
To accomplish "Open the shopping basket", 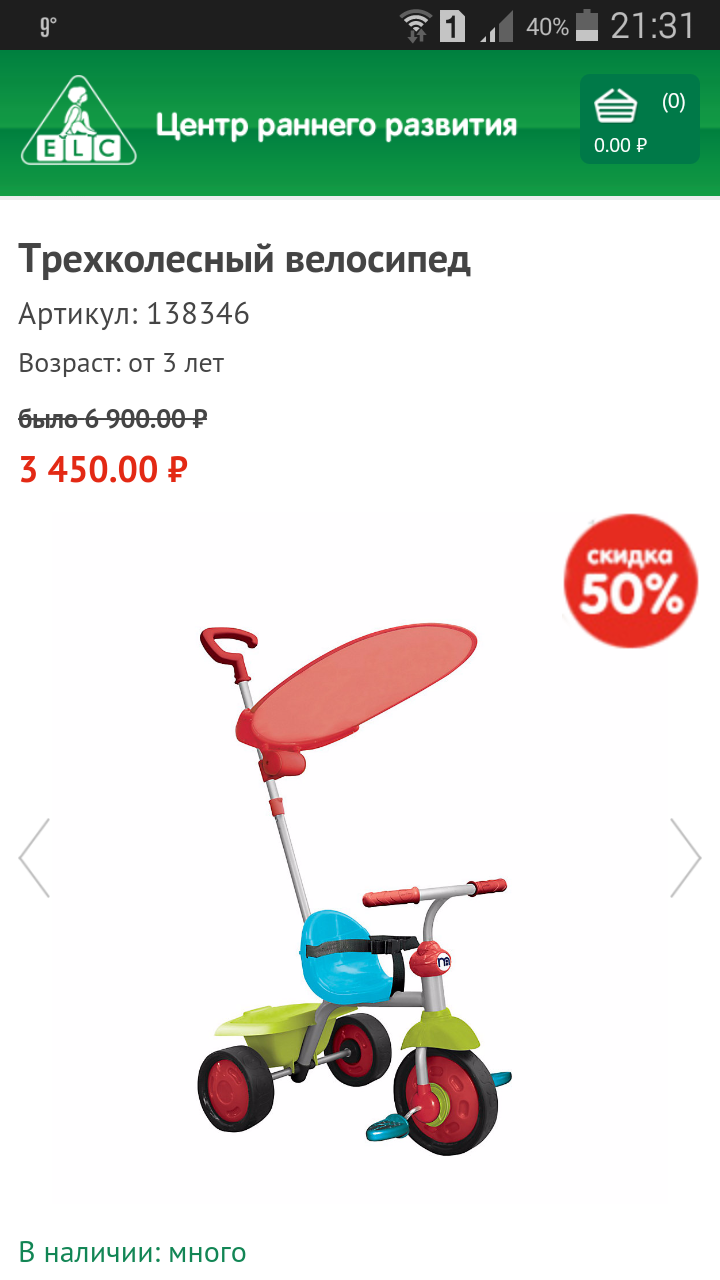I will pyautogui.click(x=640, y=120).
